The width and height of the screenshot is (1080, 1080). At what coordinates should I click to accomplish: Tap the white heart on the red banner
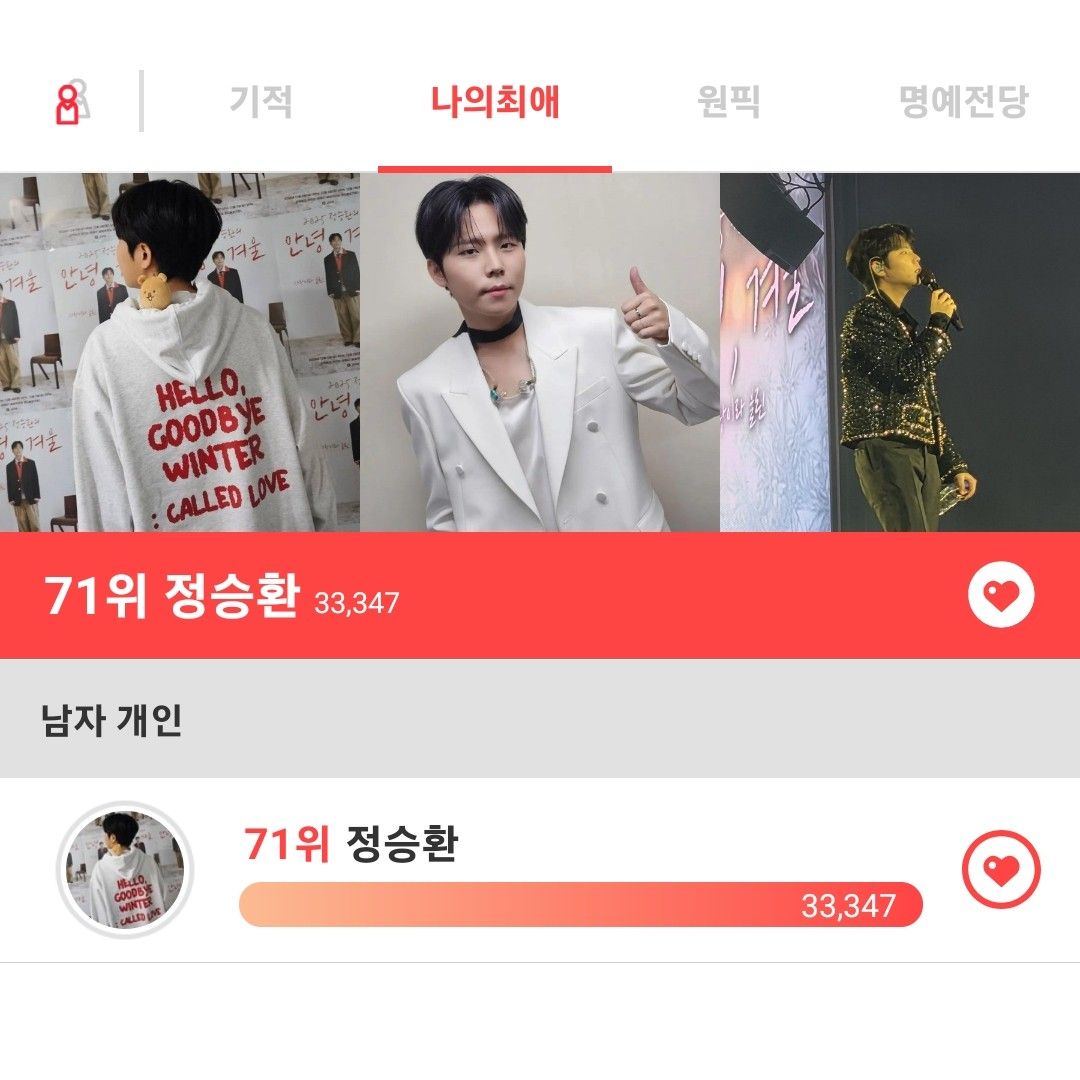coord(1001,595)
